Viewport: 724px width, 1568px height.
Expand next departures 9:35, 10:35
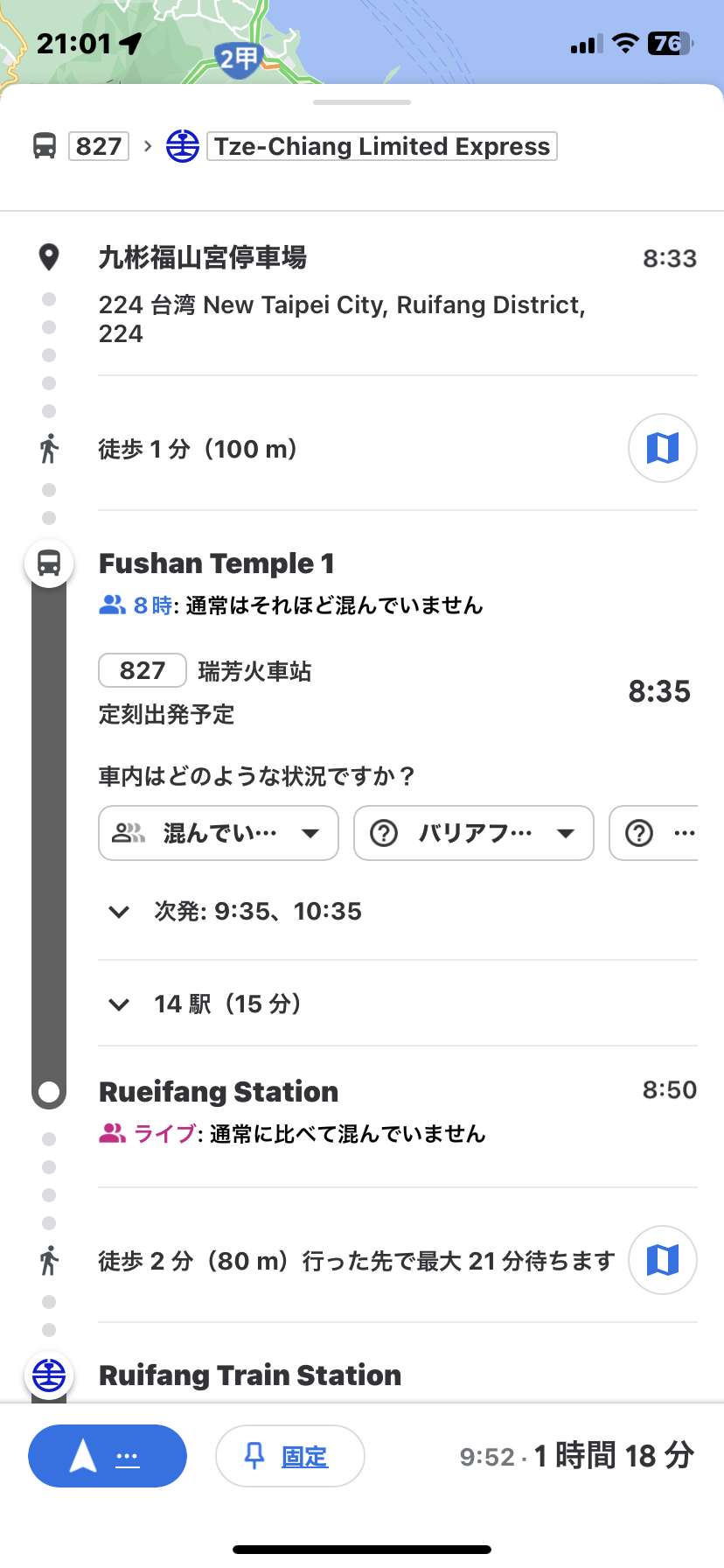pos(234,912)
